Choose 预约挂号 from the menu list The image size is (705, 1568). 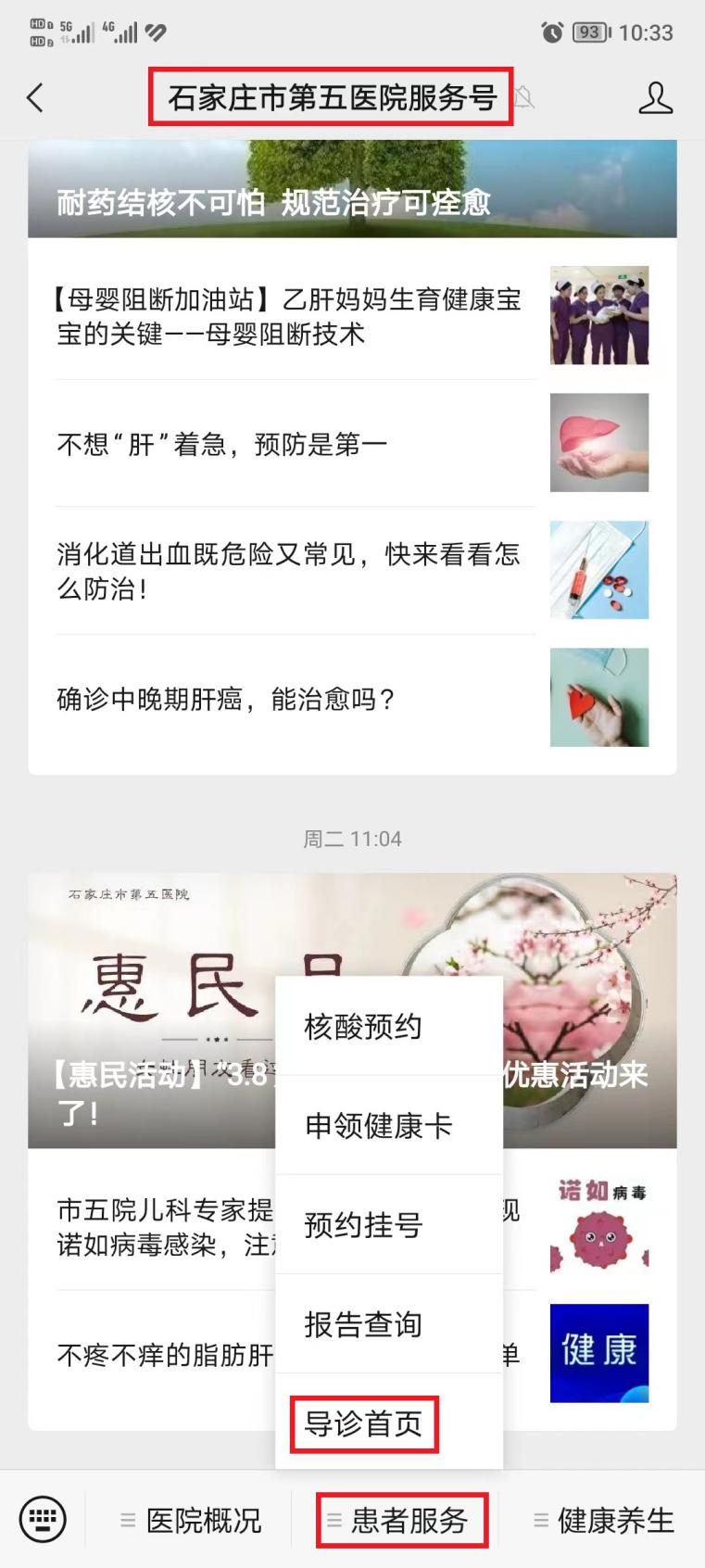point(362,1226)
